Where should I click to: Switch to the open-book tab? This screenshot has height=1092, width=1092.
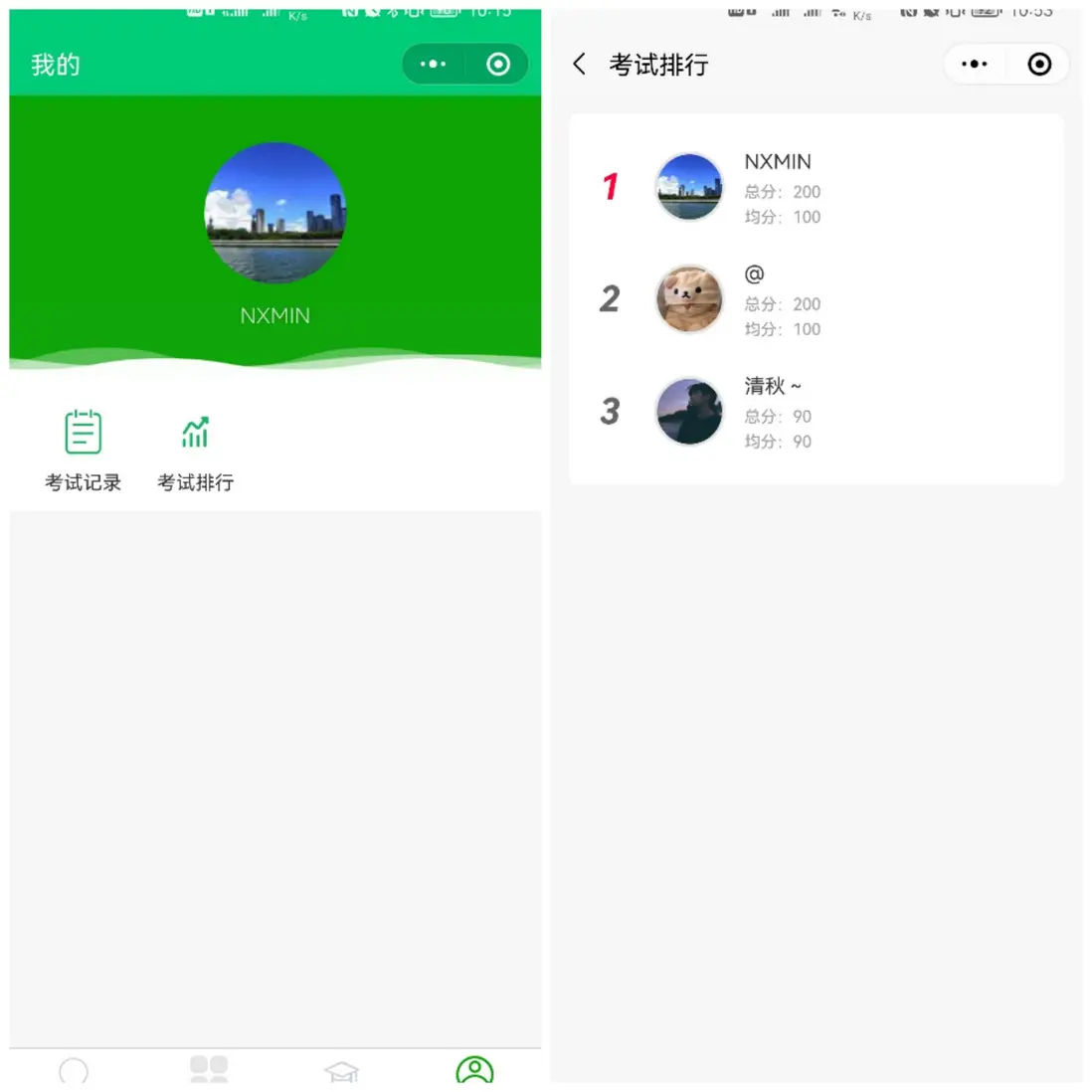click(x=209, y=1069)
